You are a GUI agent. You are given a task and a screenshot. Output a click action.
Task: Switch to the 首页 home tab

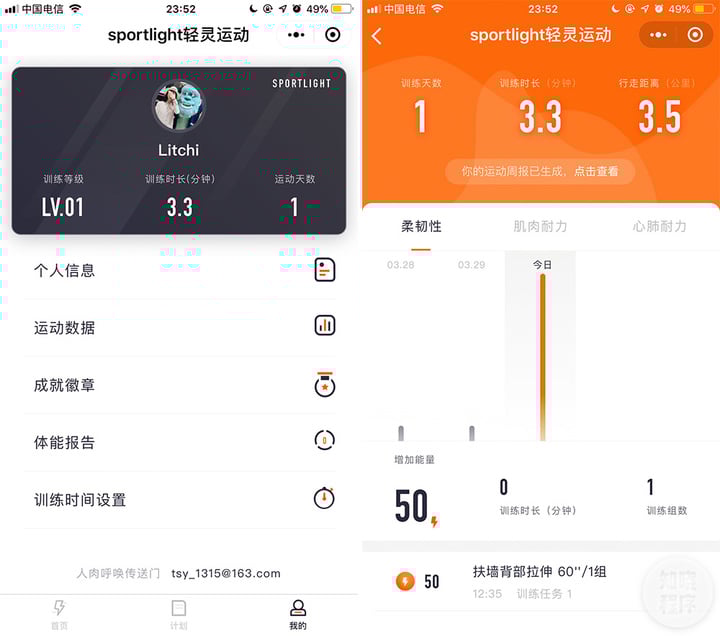(x=60, y=614)
